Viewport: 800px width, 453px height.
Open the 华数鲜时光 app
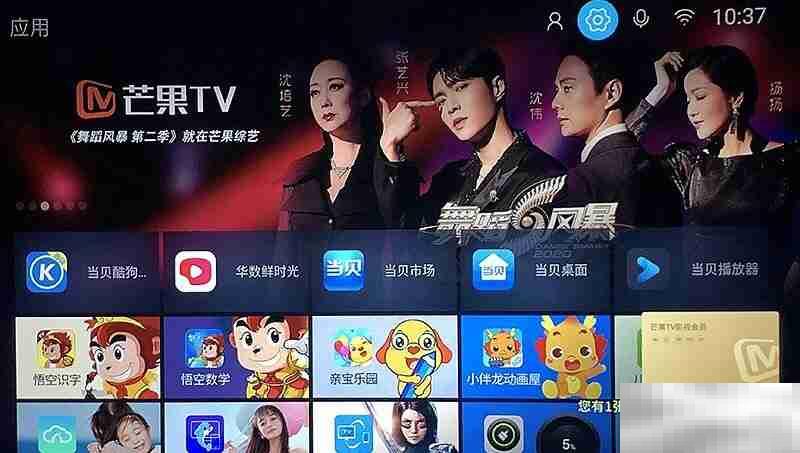236,270
